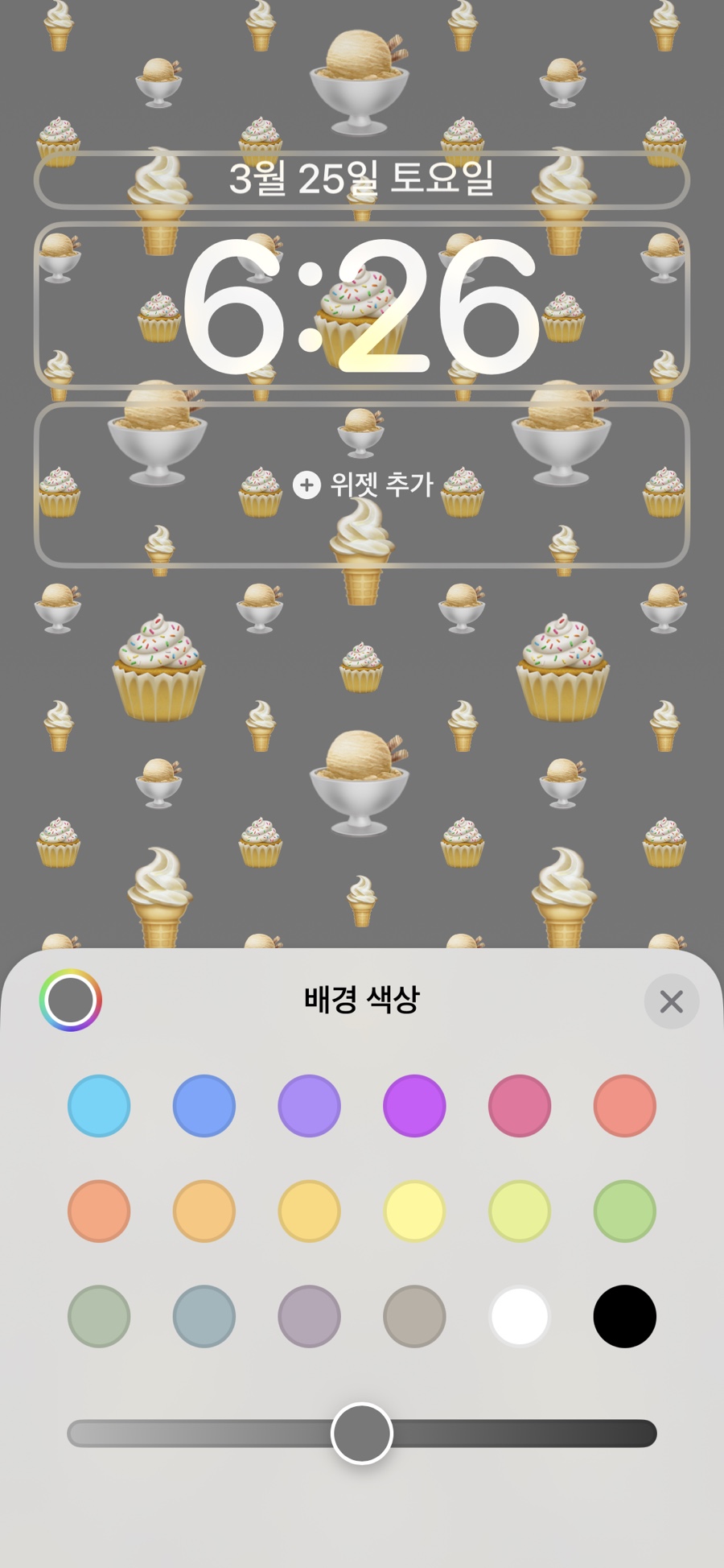Pick the salmon orange swatch
Image resolution: width=724 pixels, height=1568 pixels.
pos(99,1211)
